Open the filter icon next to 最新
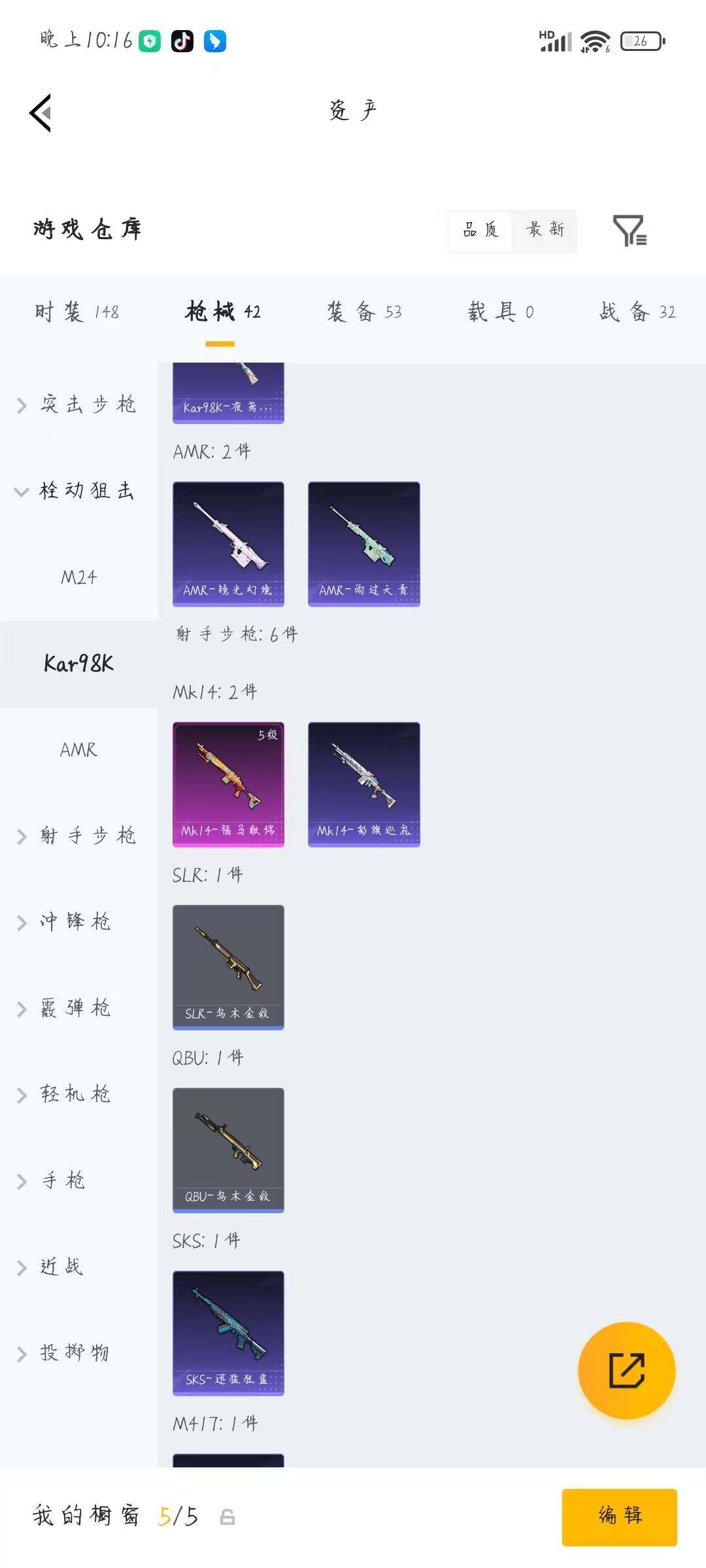Screen dimensions: 706x1568 click(630, 231)
